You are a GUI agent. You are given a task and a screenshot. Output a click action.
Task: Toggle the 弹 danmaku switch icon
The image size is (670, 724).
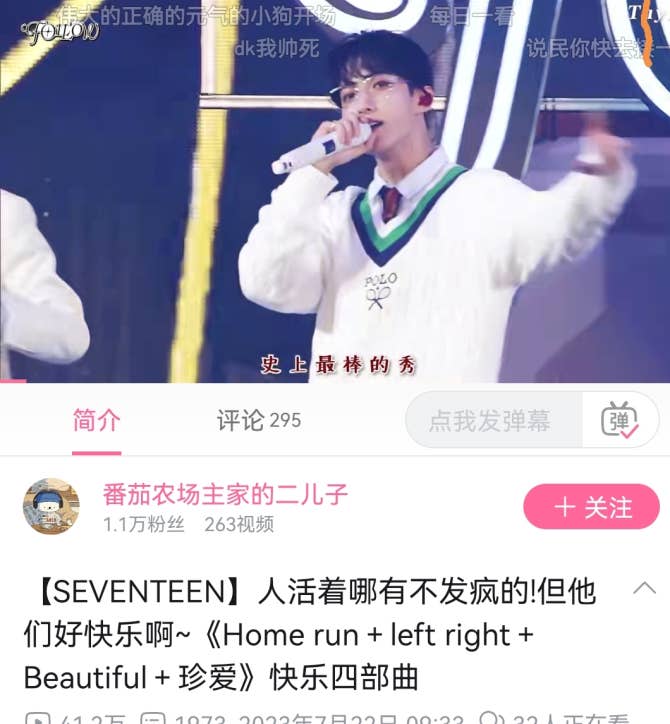coord(620,420)
